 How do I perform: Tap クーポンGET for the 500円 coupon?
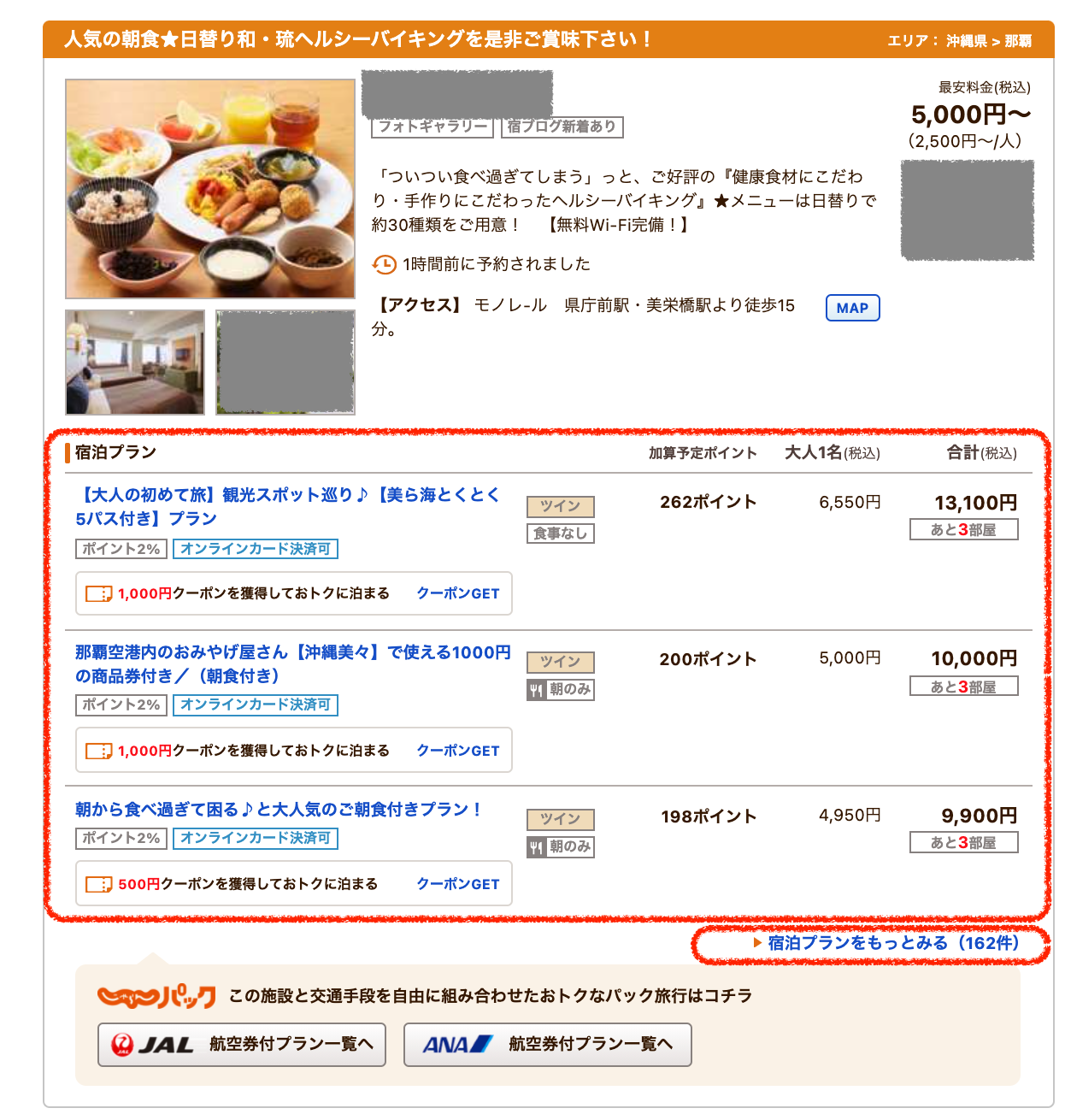click(457, 884)
